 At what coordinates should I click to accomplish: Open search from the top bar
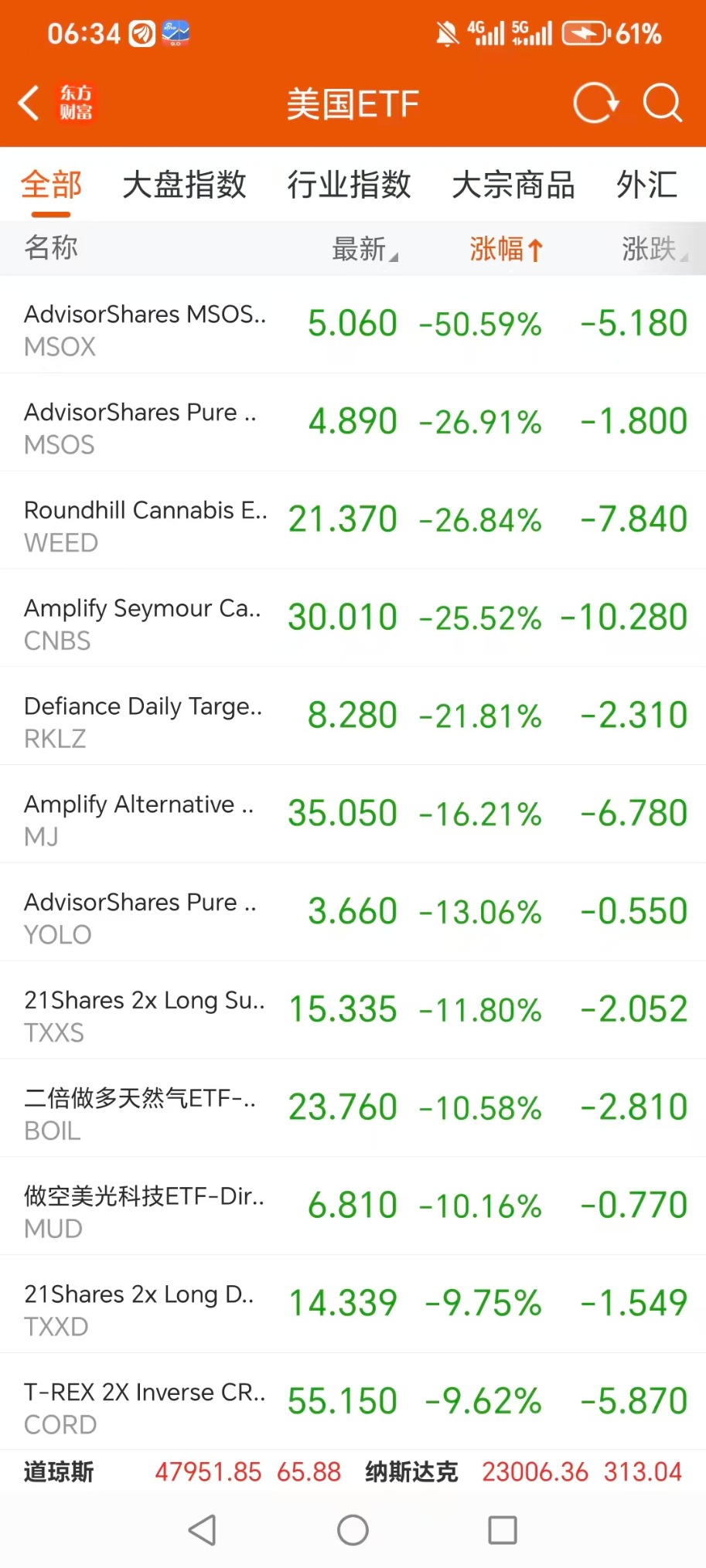[x=662, y=103]
